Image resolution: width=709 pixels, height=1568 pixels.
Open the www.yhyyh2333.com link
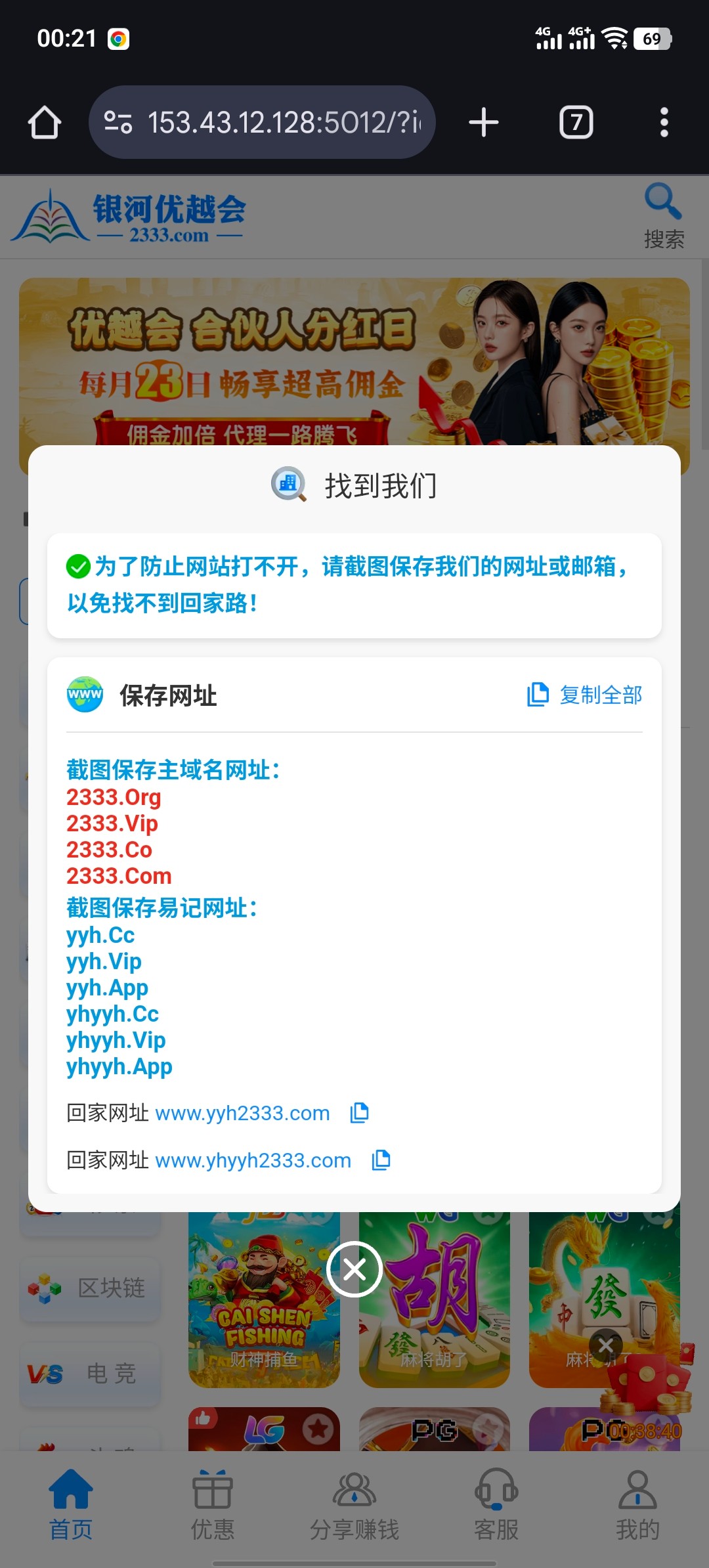point(253,1160)
